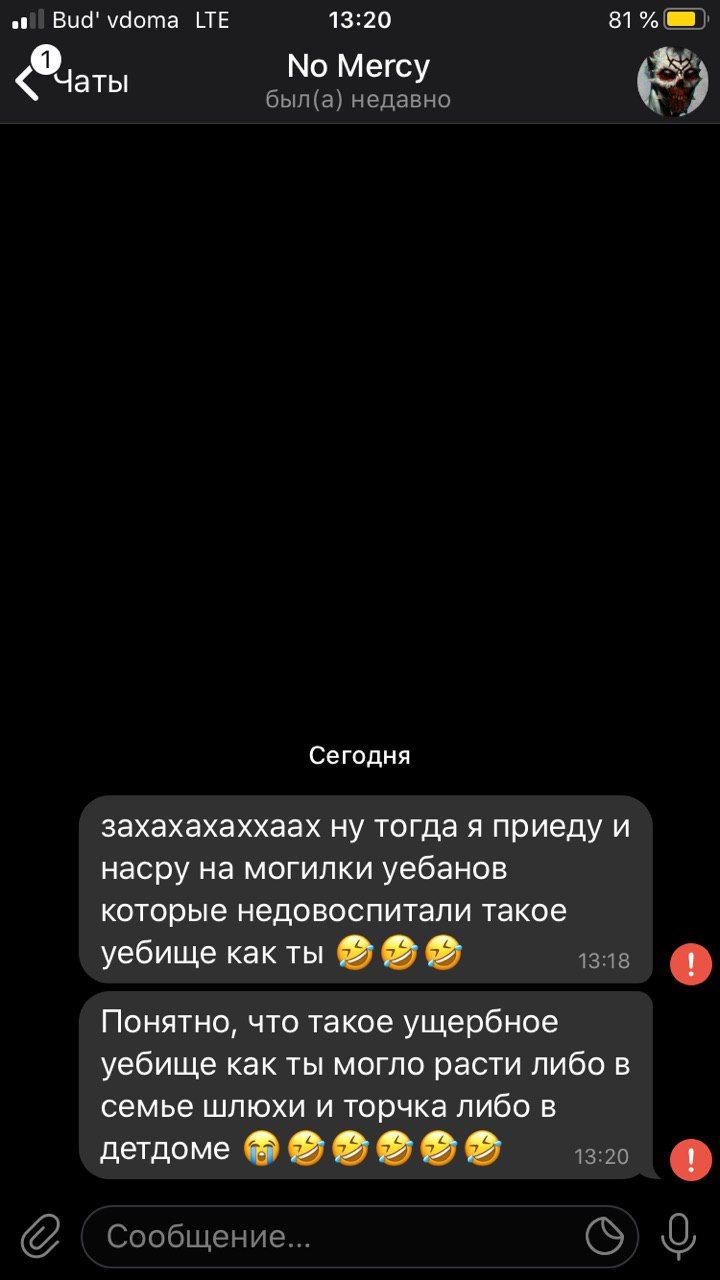Tap the failed-send alert on the 13:20 message
Image resolution: width=720 pixels, height=1280 pixels.
tap(690, 1159)
